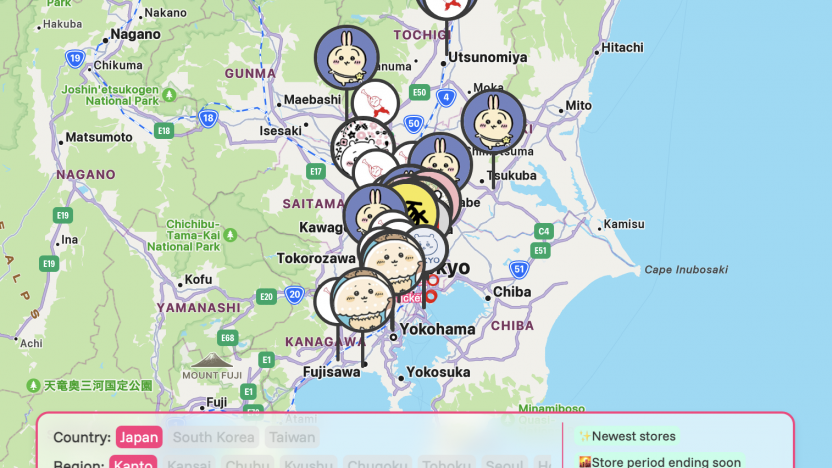Viewport: 832px width, 468px height.
Task: Show the Newest stores list
Action: click(x=628, y=436)
